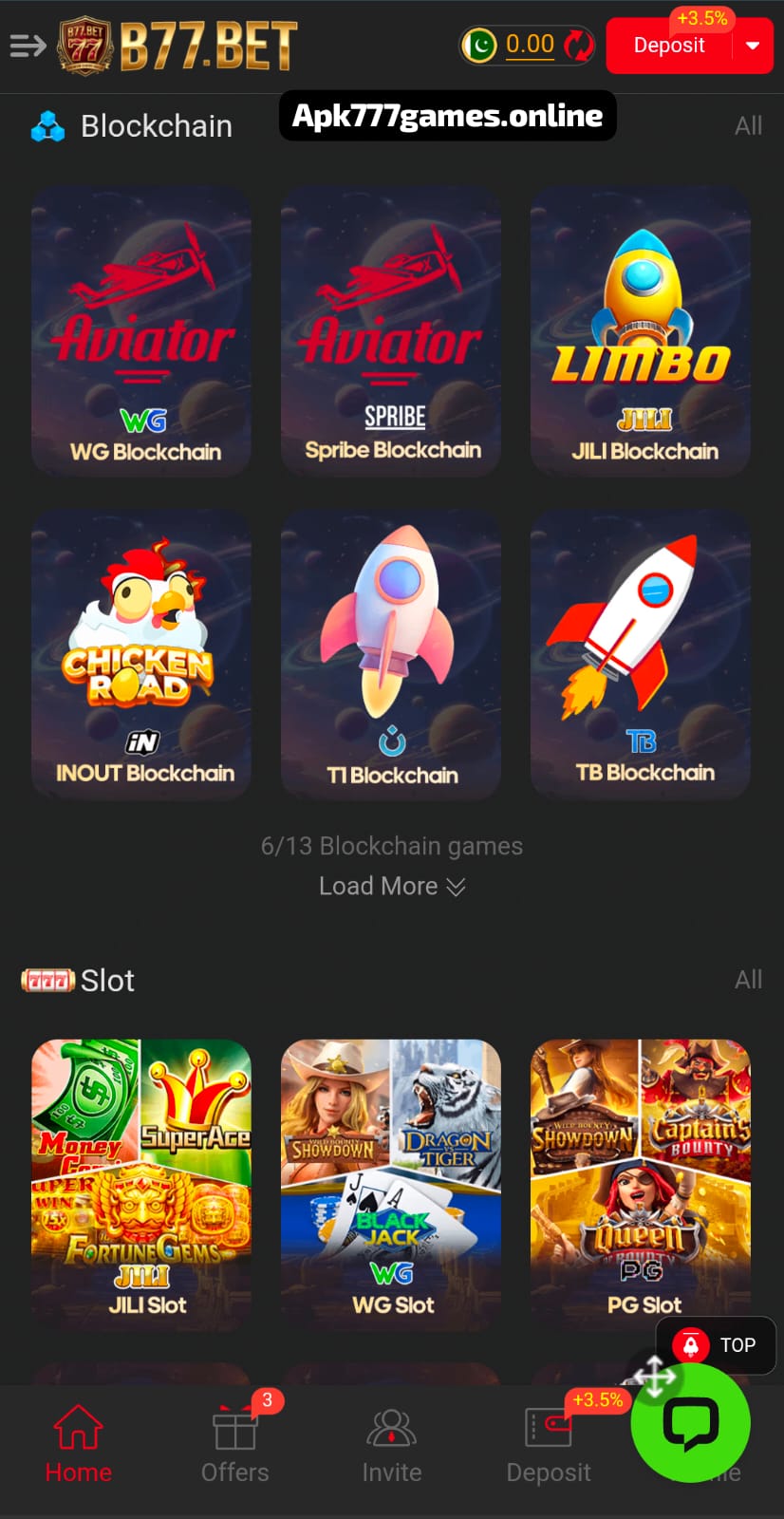Image resolution: width=784 pixels, height=1519 pixels.
Task: Launch Limbo JILI Blockchain game
Action: 641,331
